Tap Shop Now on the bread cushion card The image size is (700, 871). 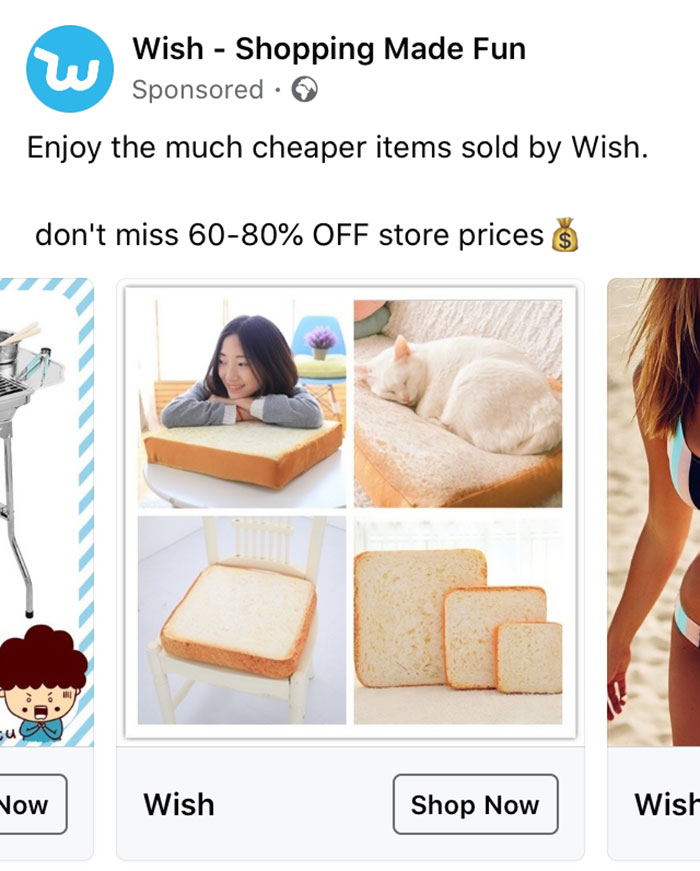[474, 804]
